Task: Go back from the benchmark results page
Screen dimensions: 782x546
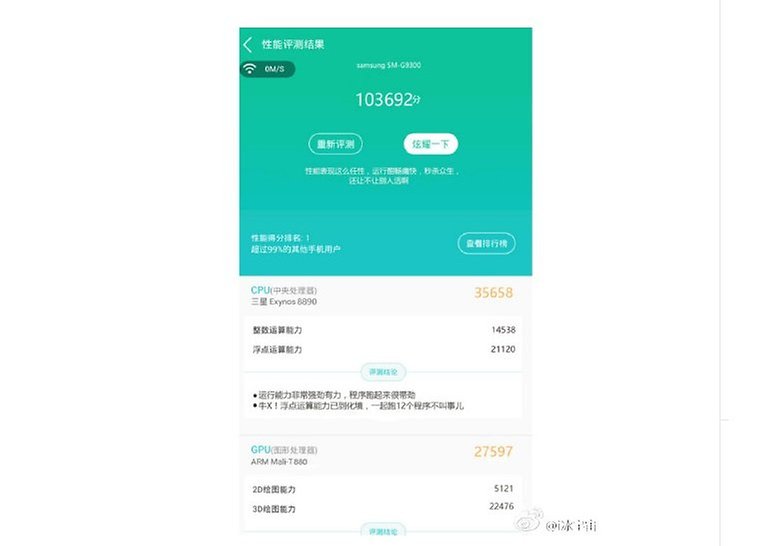Action: click(248, 45)
